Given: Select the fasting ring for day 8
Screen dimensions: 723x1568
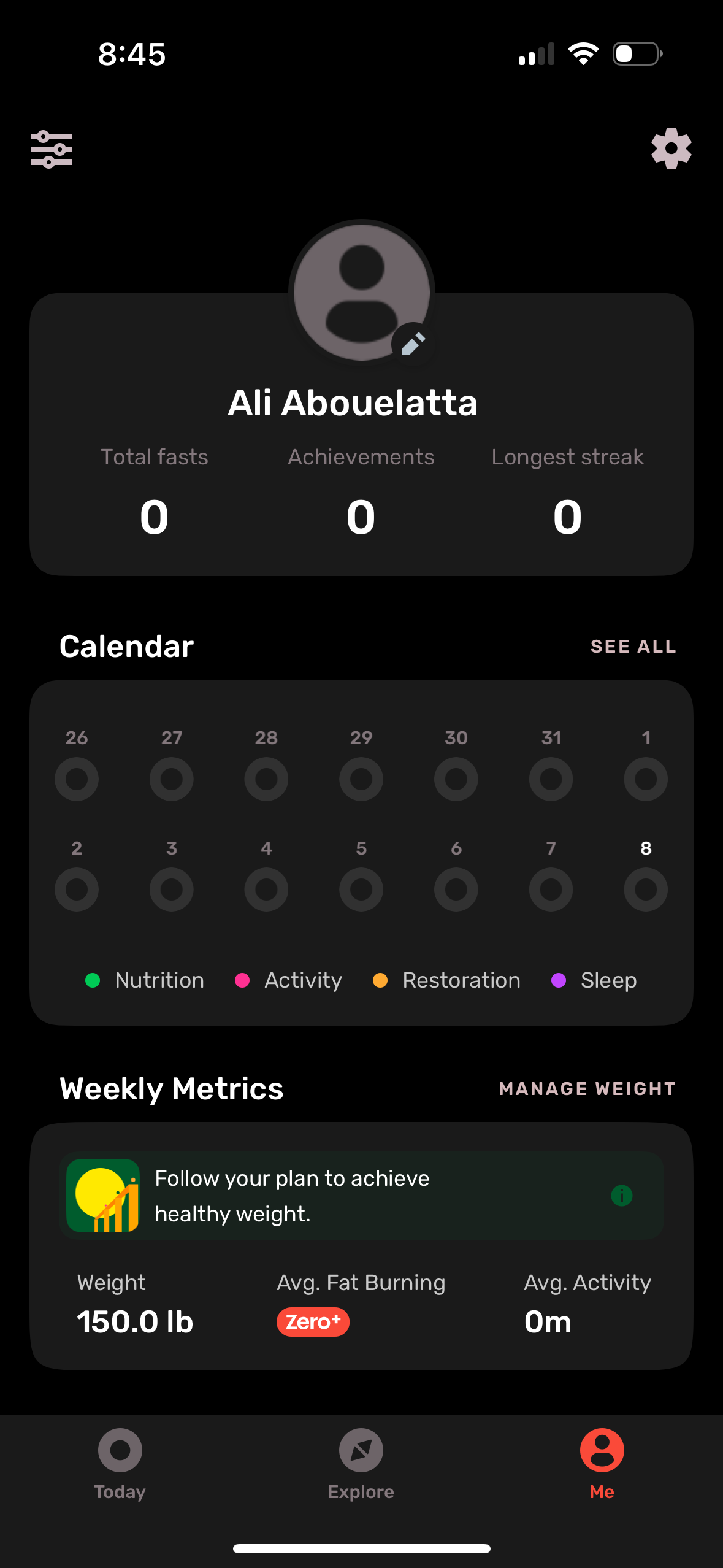Looking at the screenshot, I should pos(645,889).
